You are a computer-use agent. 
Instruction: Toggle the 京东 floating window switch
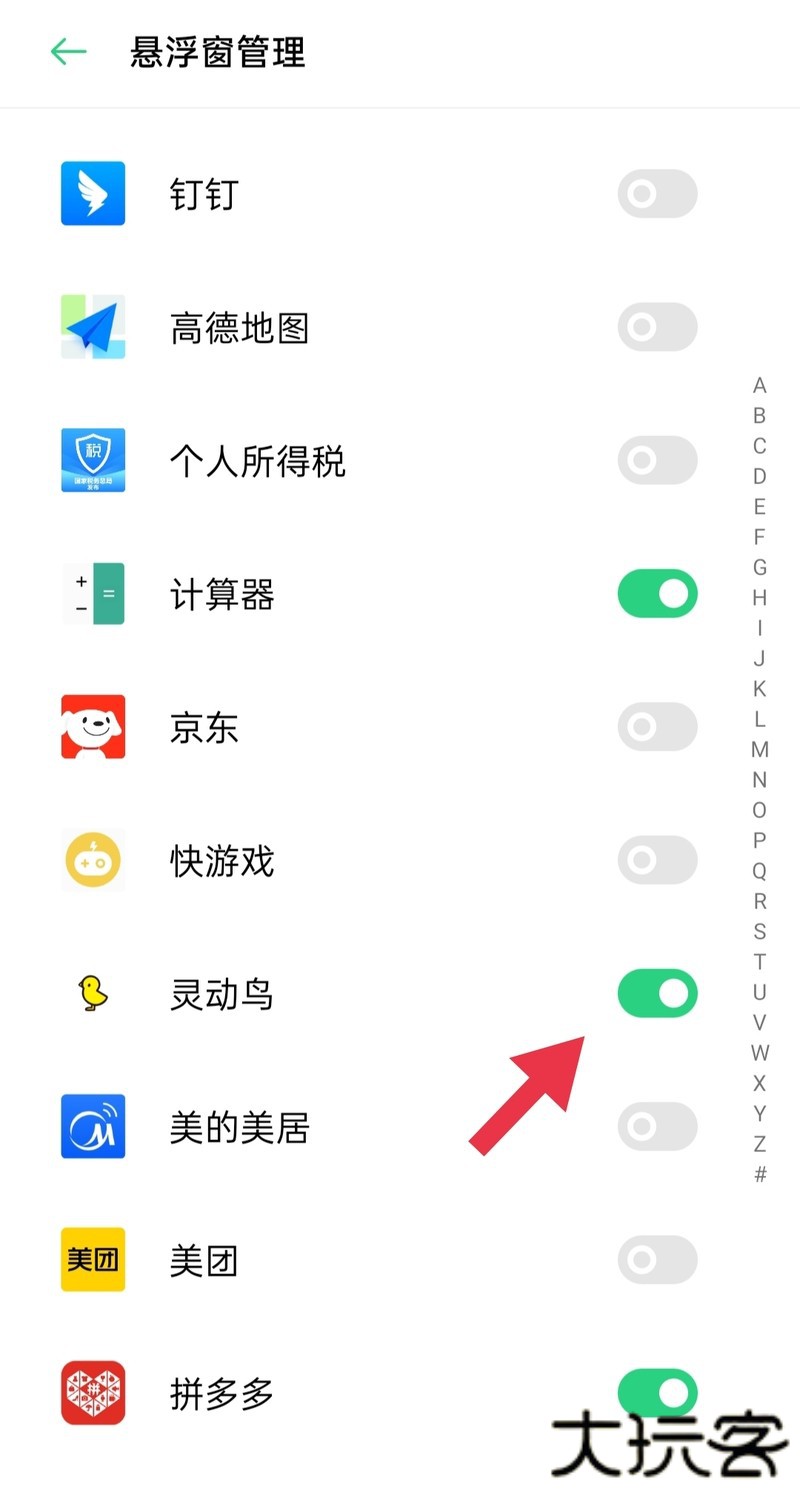(657, 727)
